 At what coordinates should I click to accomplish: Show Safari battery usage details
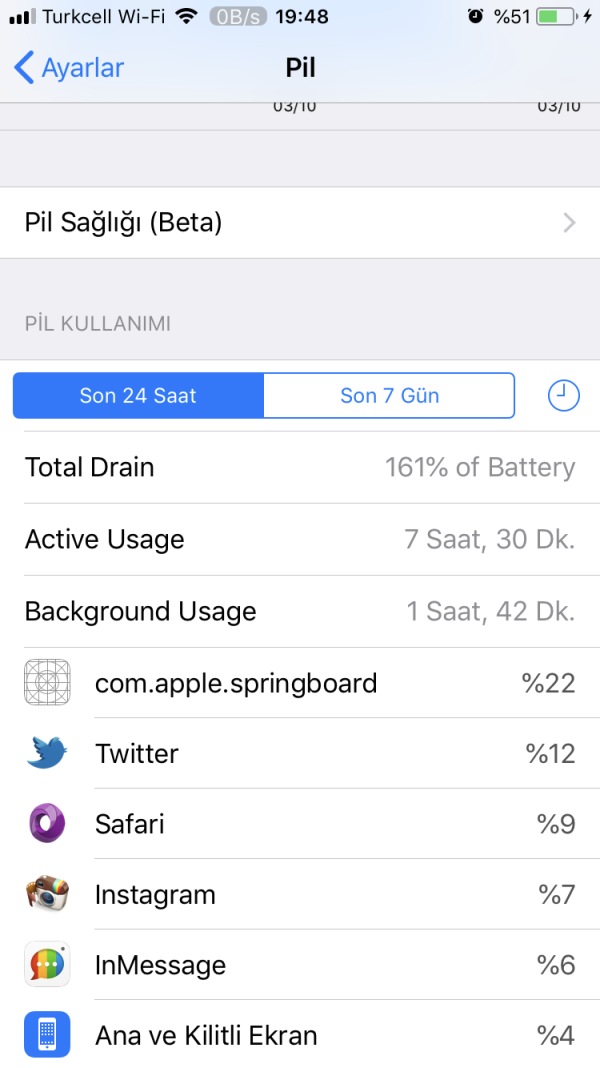pyautogui.click(x=300, y=824)
